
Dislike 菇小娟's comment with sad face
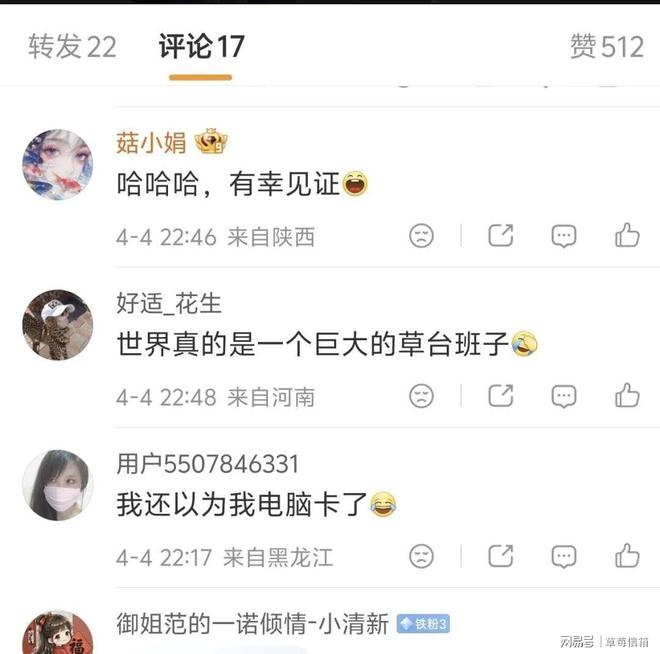point(422,236)
